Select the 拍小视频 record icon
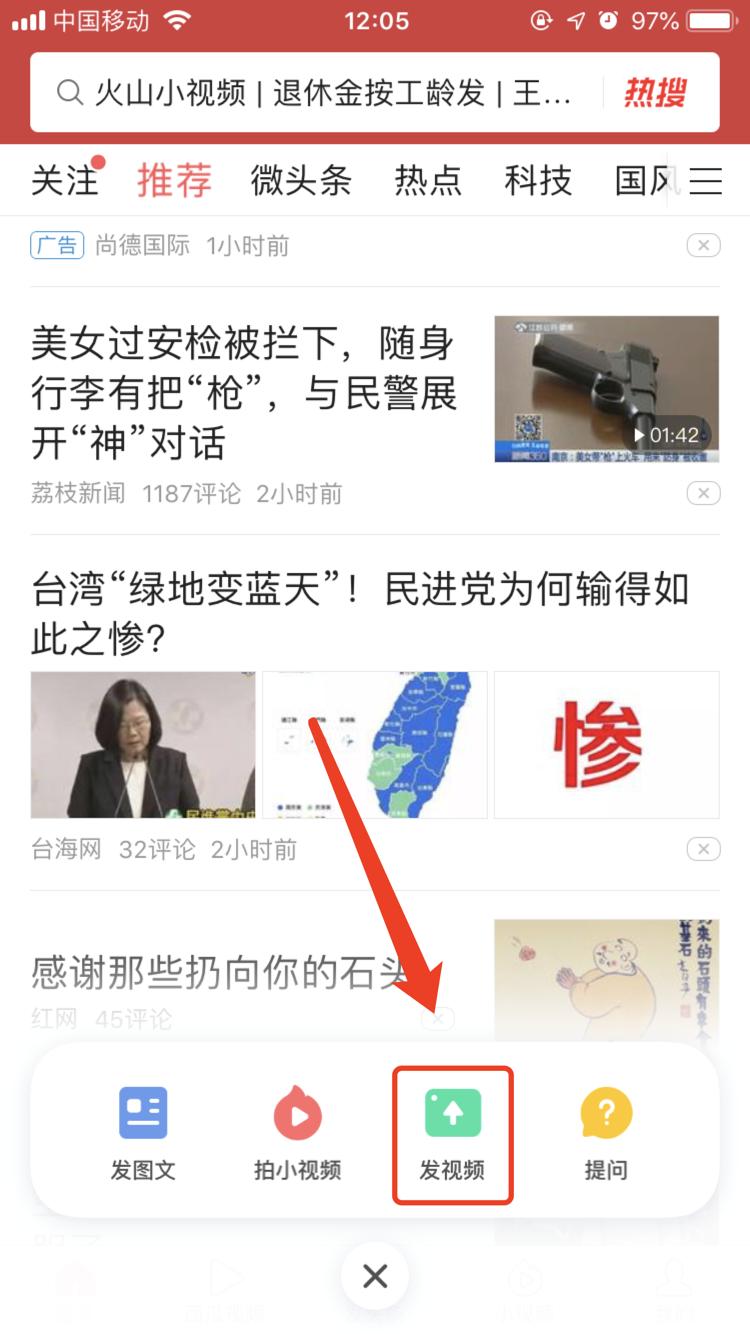Viewport: 750px width, 1334px height. point(297,1110)
